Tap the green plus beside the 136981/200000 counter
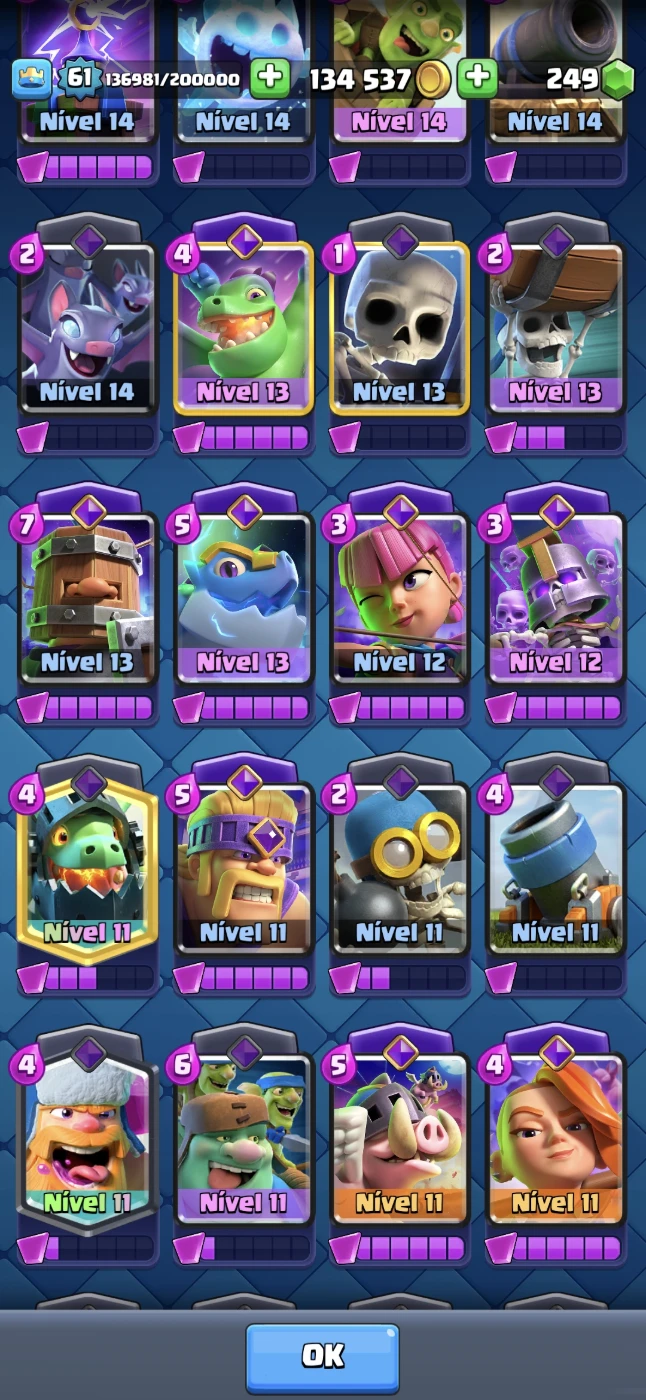The height and width of the screenshot is (1400, 646). (270, 79)
